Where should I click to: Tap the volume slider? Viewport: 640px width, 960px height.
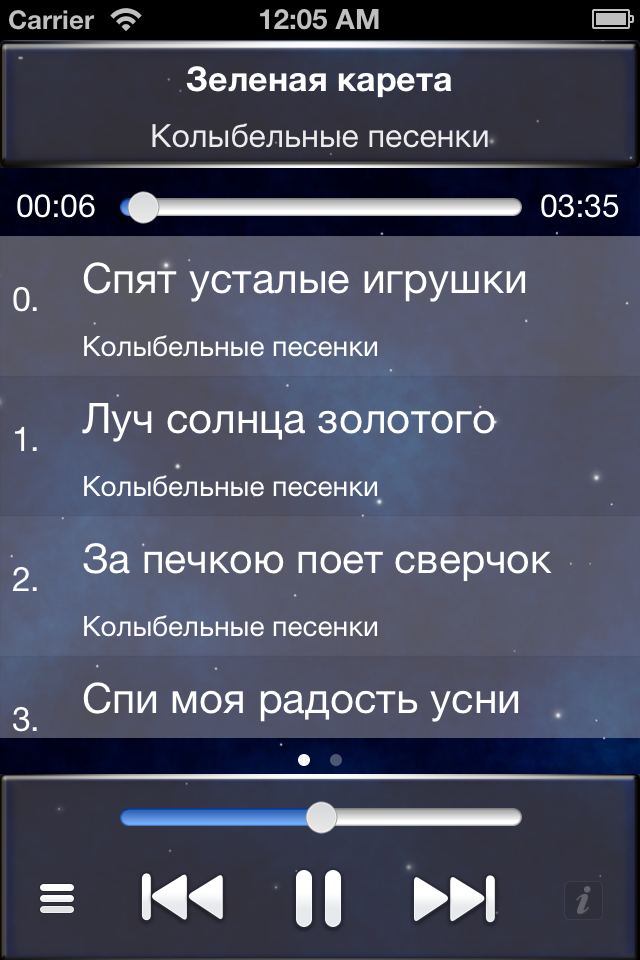click(320, 817)
